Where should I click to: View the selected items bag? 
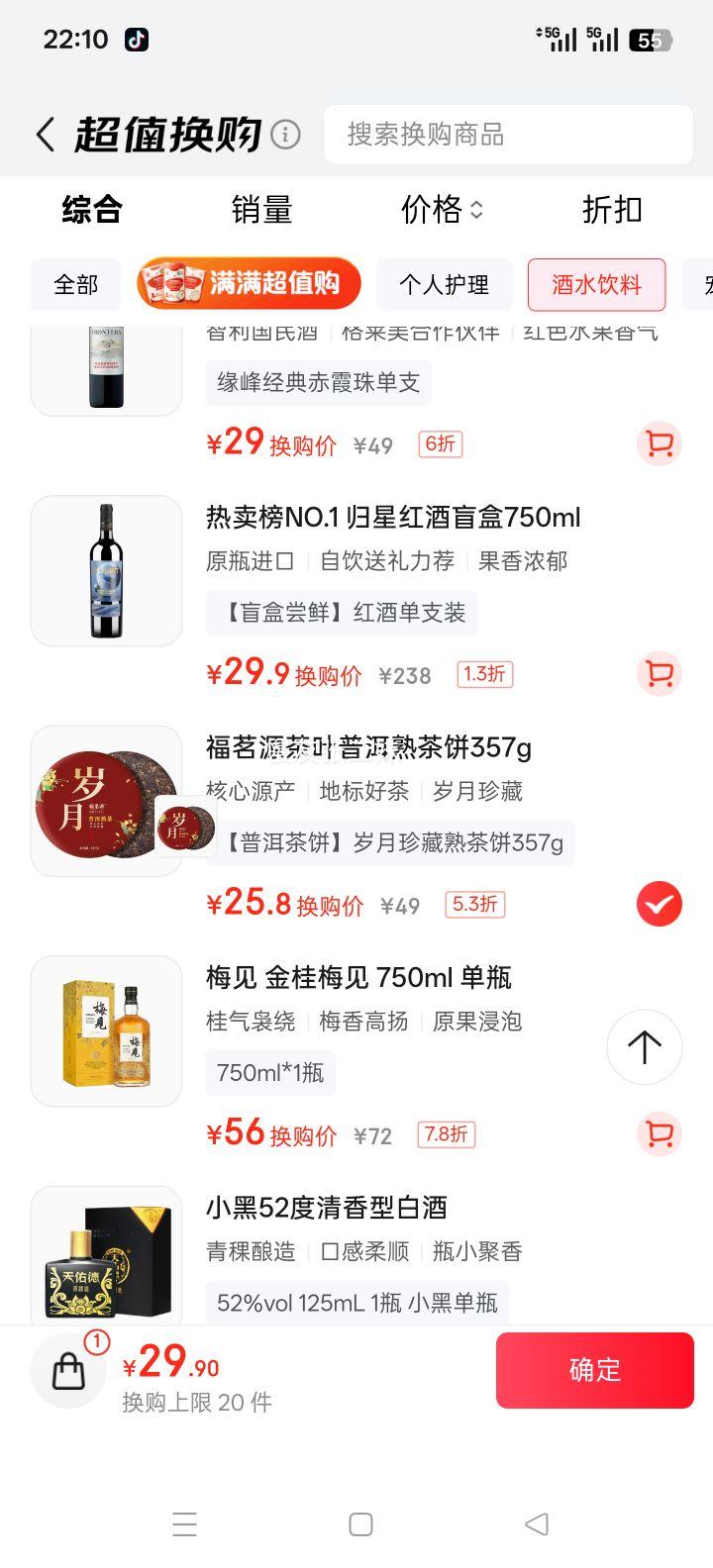[69, 1370]
